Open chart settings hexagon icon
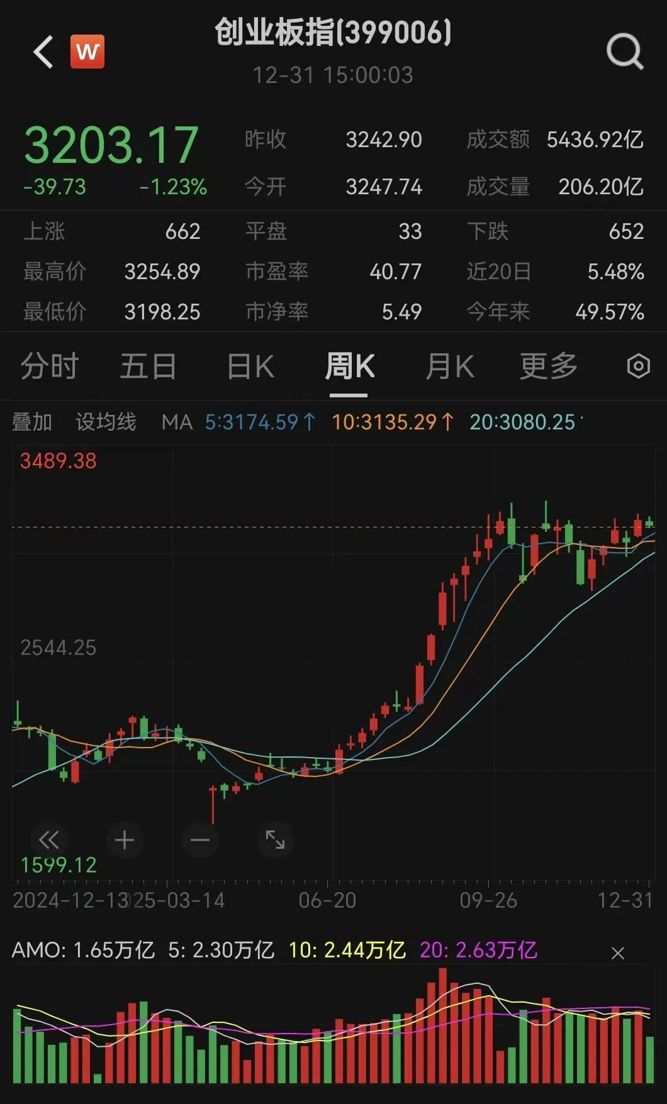 click(x=638, y=367)
